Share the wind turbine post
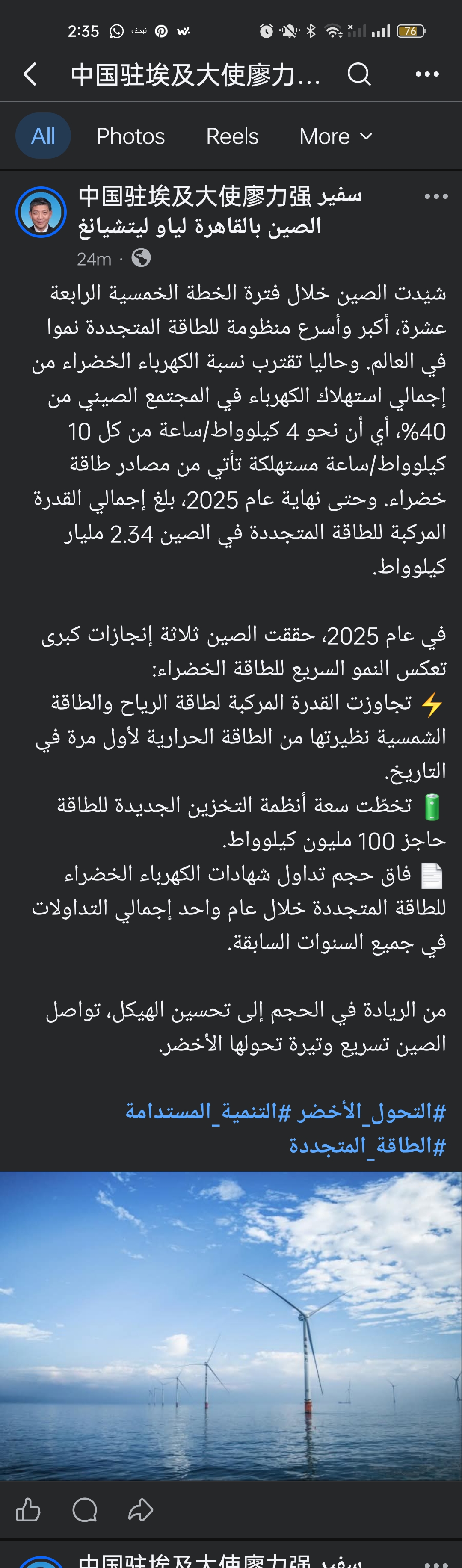 tap(141, 1510)
